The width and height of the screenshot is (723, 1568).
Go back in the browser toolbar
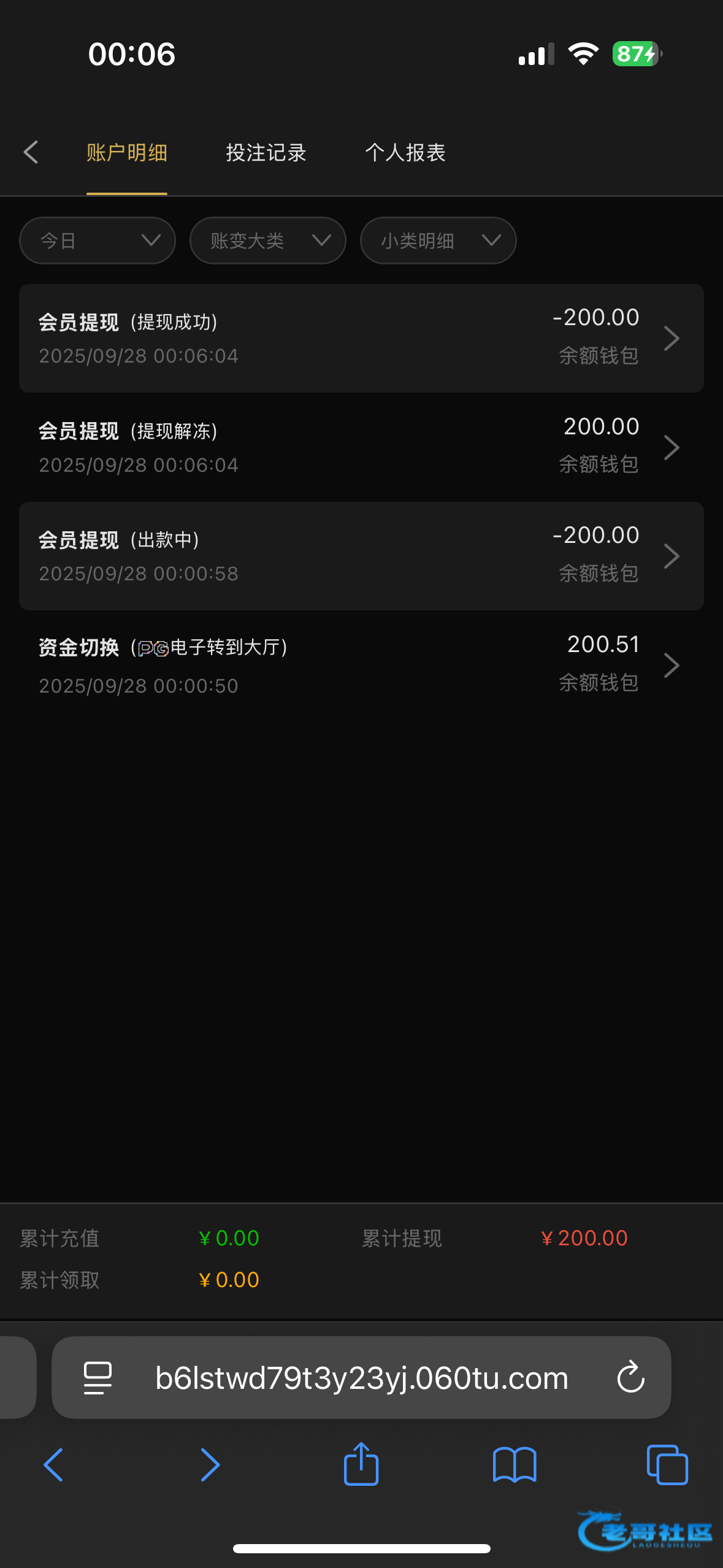[x=53, y=1464]
